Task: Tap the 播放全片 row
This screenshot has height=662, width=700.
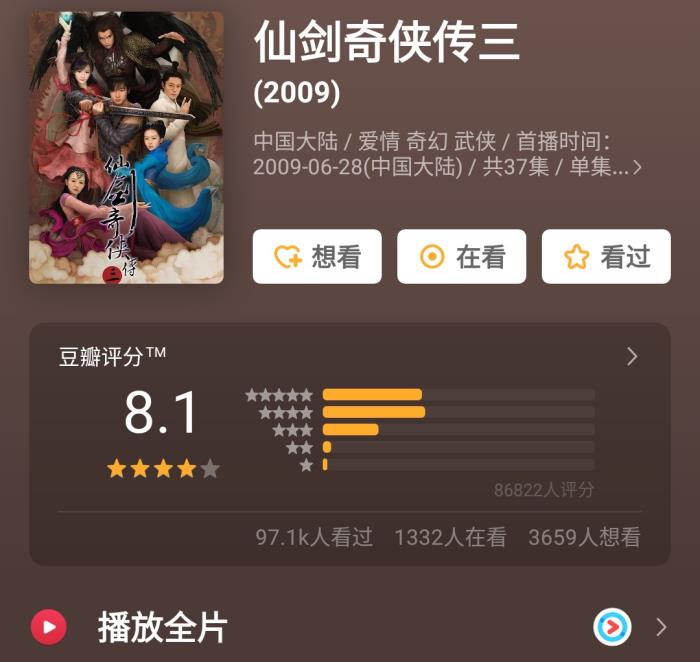Action: tap(350, 627)
